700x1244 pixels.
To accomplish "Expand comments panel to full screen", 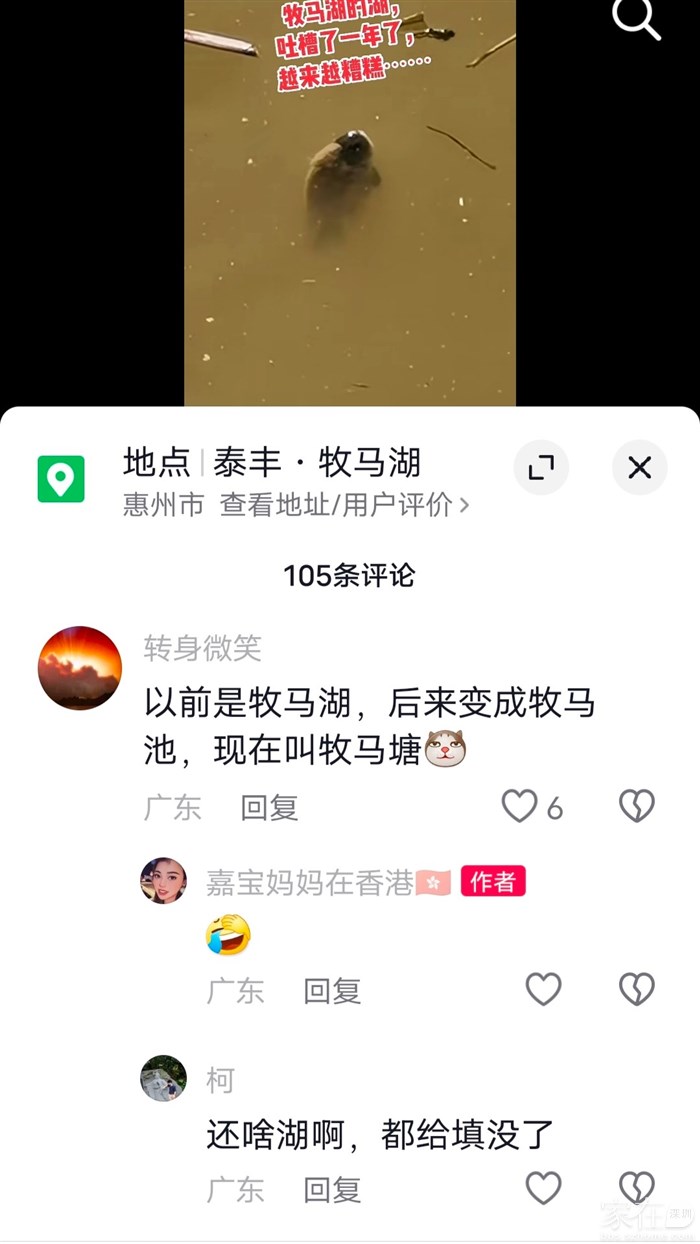I will [541, 467].
